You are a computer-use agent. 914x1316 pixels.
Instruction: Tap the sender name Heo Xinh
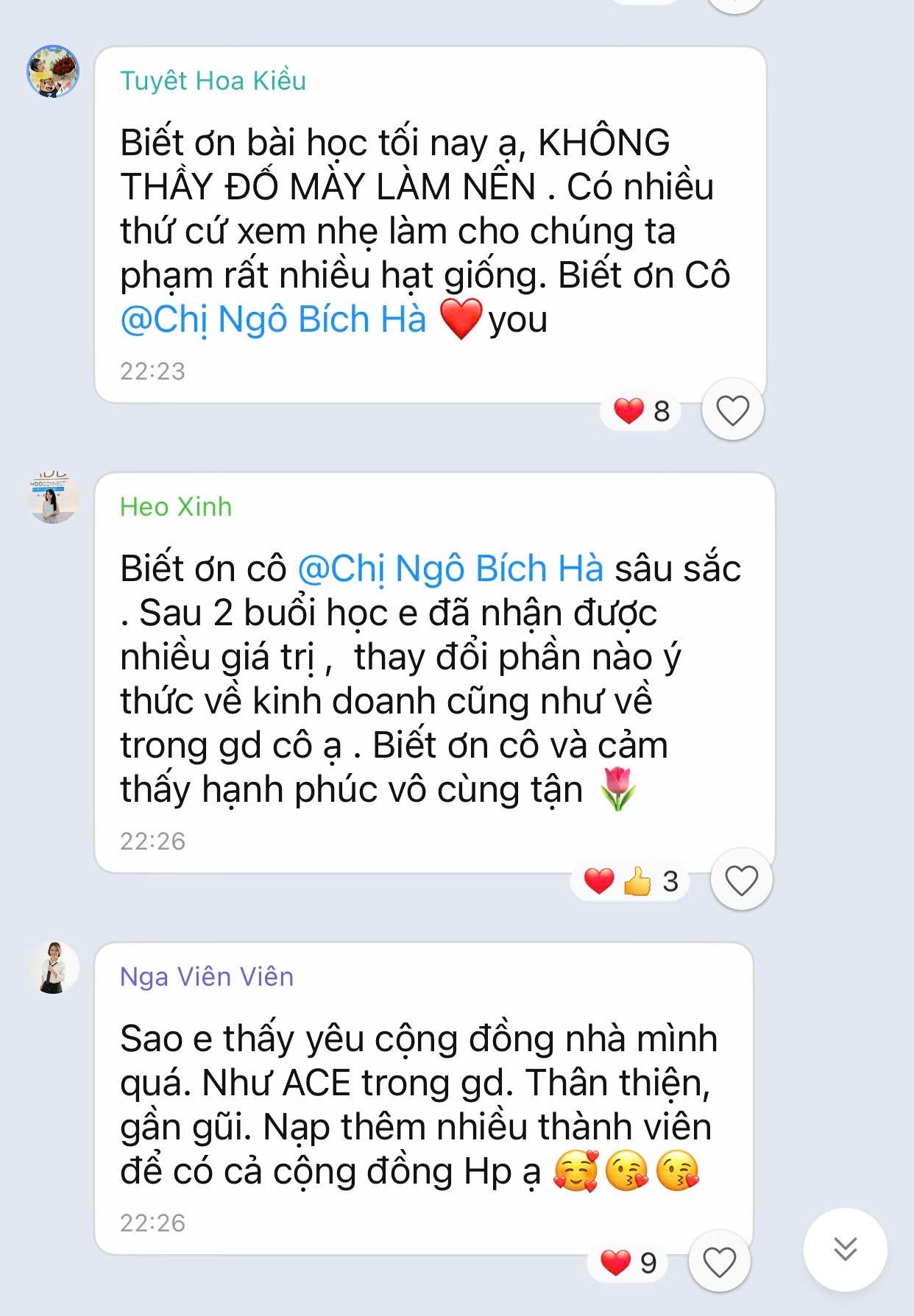click(x=176, y=507)
